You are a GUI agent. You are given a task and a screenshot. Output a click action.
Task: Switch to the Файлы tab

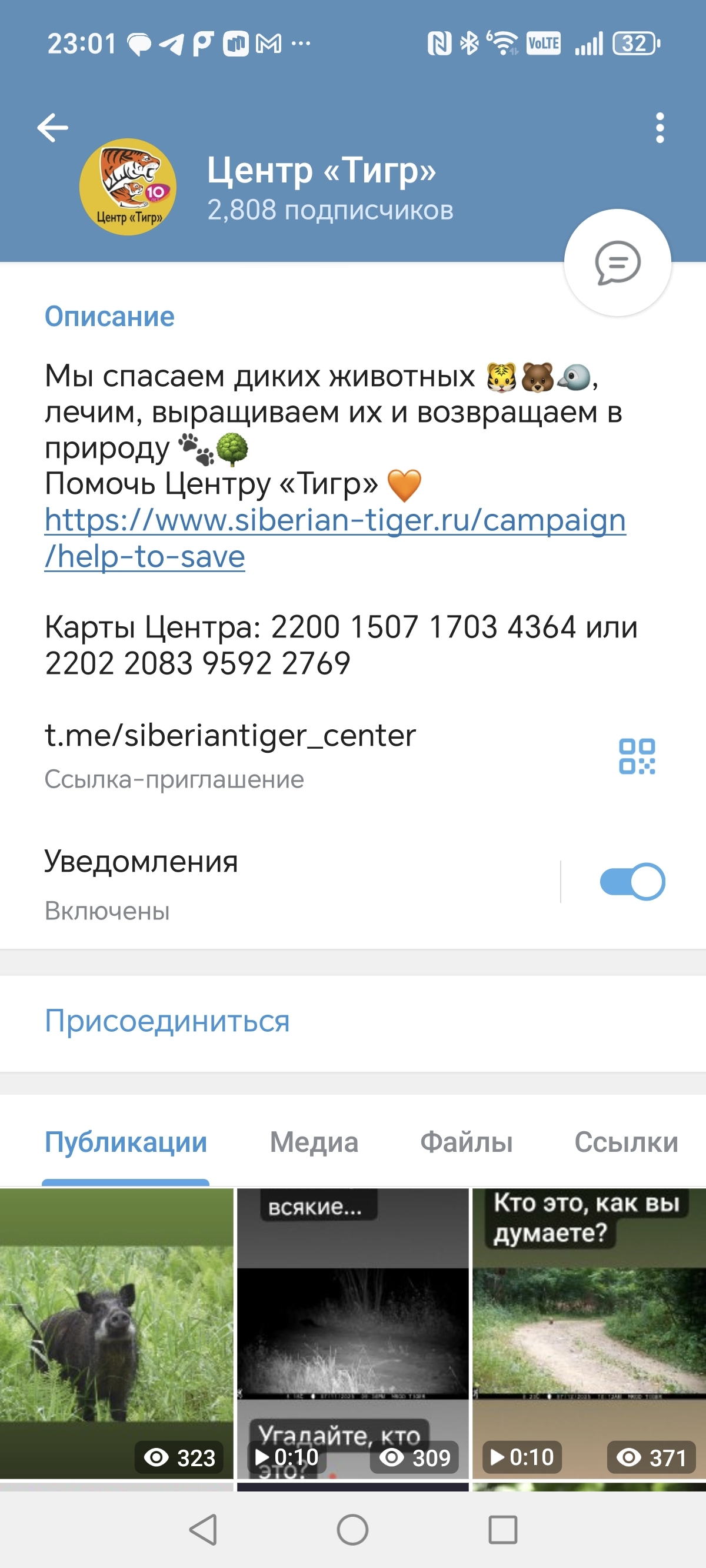(466, 1142)
